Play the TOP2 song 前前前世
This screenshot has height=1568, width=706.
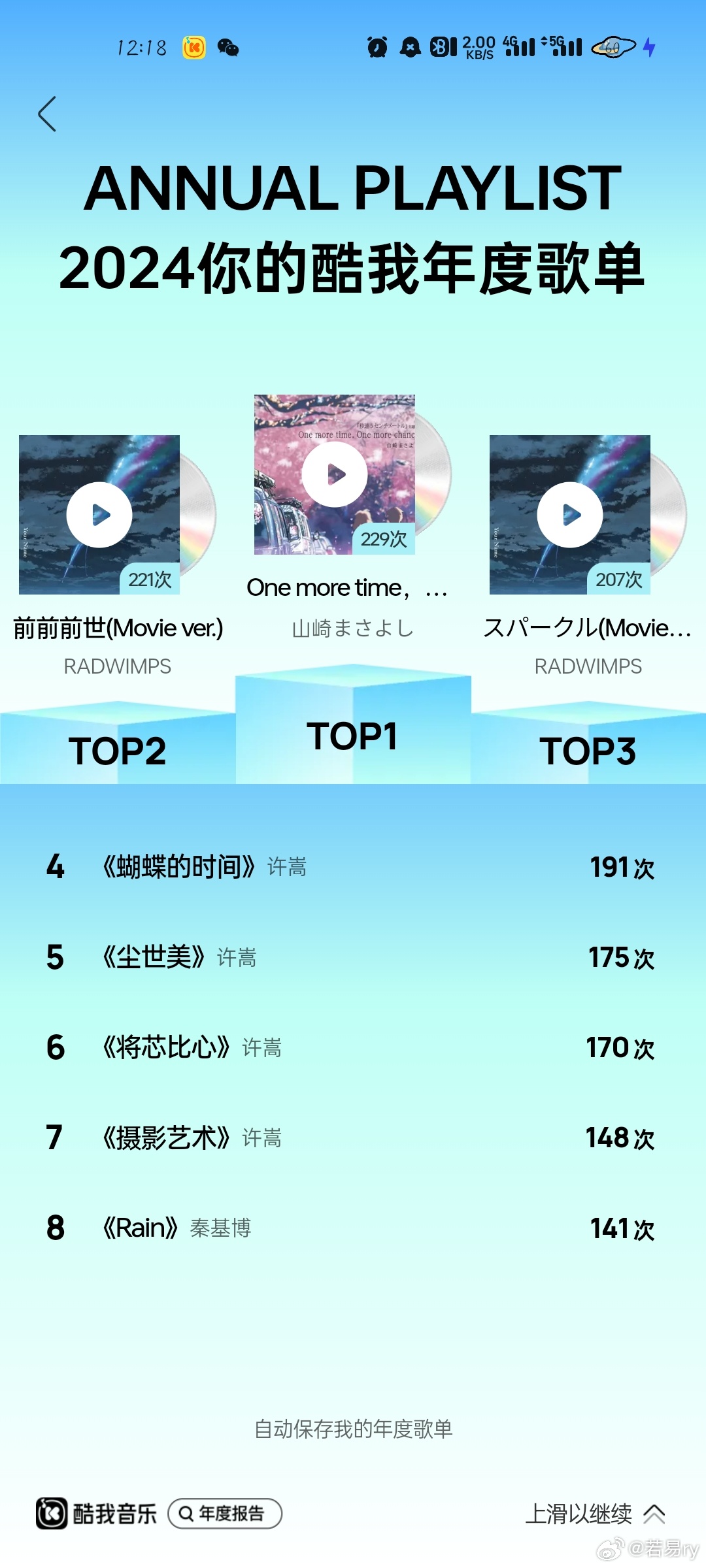pos(99,515)
